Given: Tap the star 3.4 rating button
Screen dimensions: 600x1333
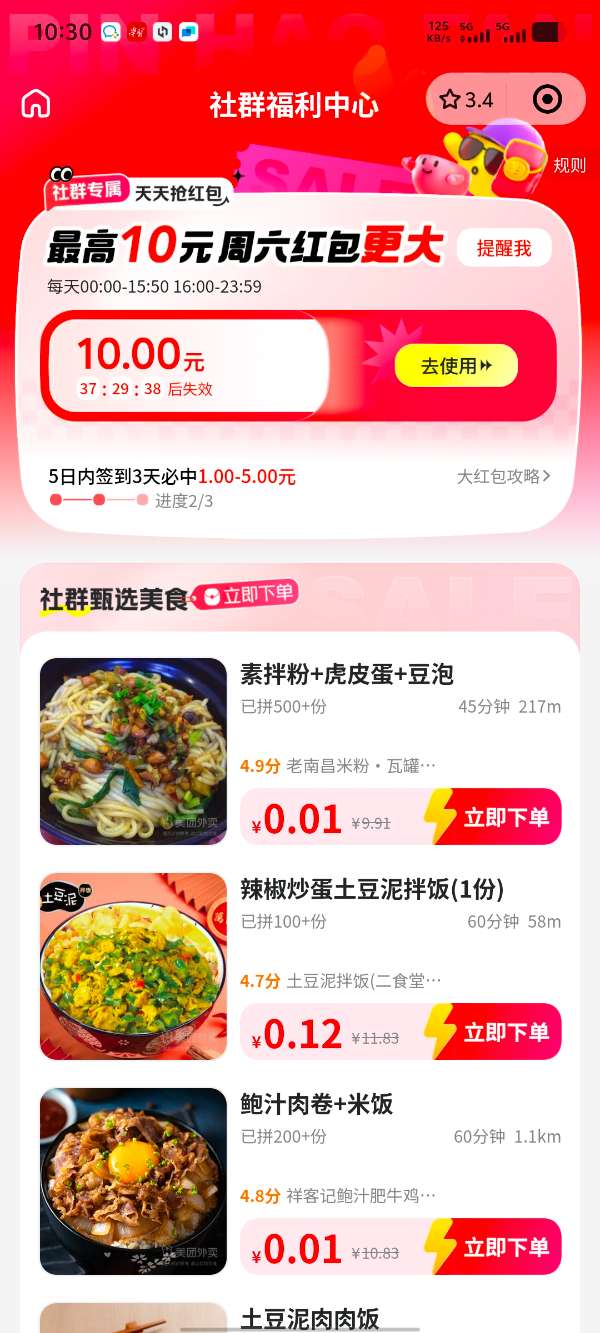Looking at the screenshot, I should click(468, 99).
